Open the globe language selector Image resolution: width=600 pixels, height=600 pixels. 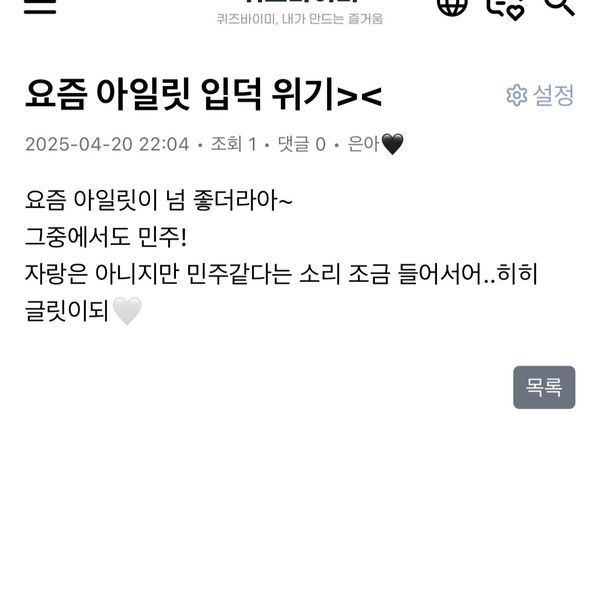click(x=452, y=5)
